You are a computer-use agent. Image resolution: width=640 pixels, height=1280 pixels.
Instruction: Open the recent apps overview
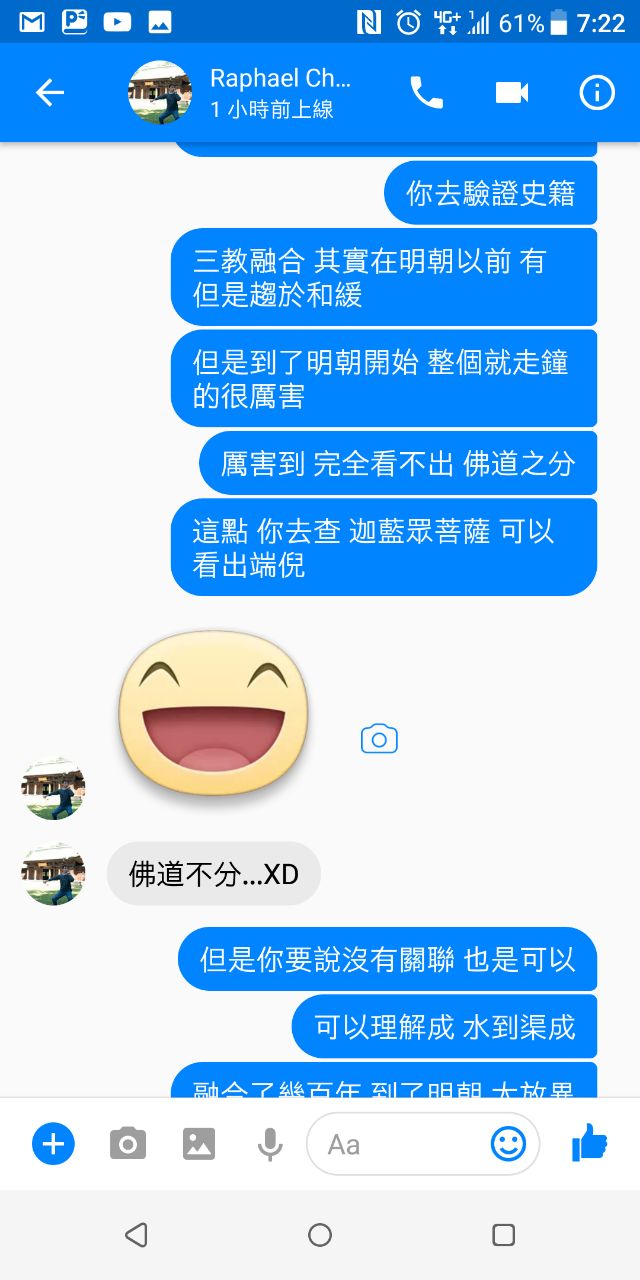click(504, 1235)
